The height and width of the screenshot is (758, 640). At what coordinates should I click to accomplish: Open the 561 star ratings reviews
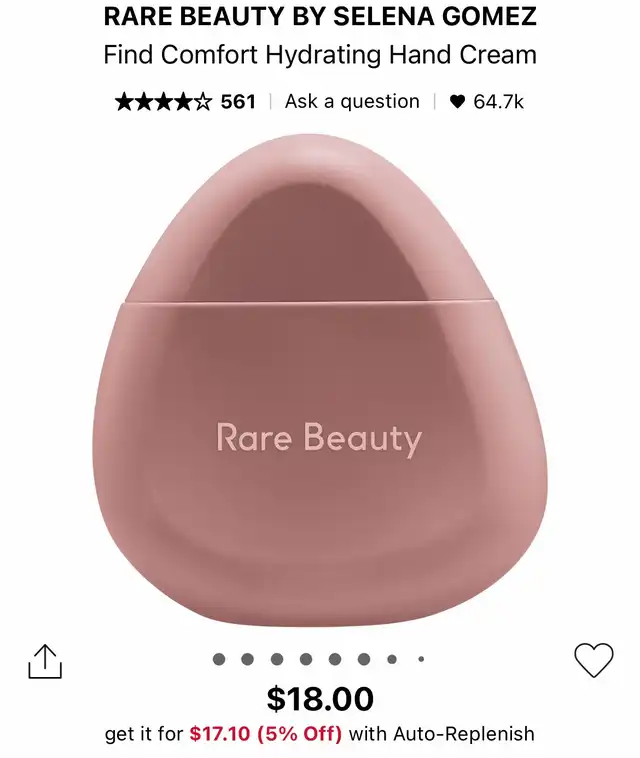tap(186, 101)
